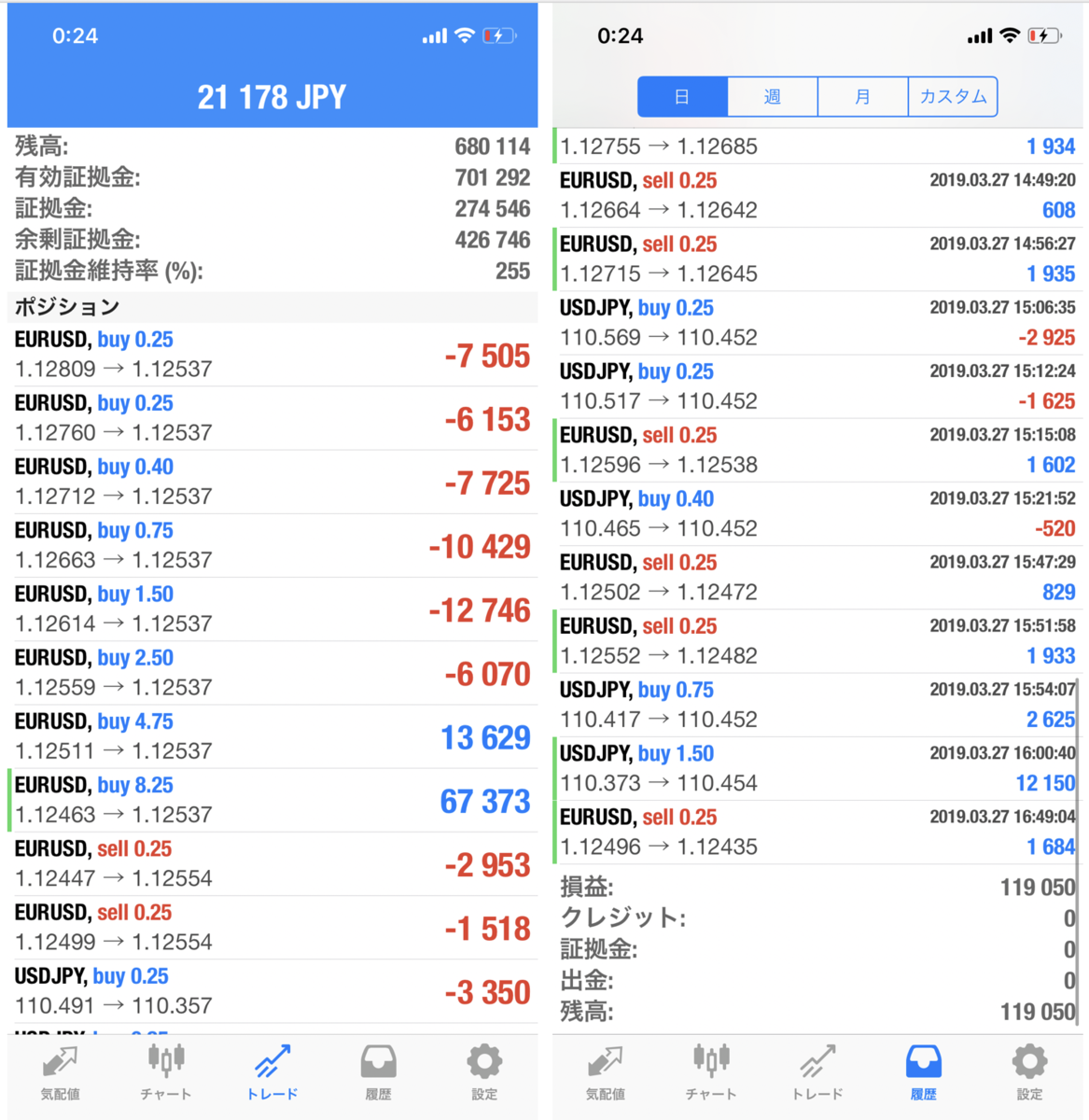Open USDJPY buy 0.25 position showing -3 350
Viewport: 1089px width, 1120px height.
click(272, 991)
